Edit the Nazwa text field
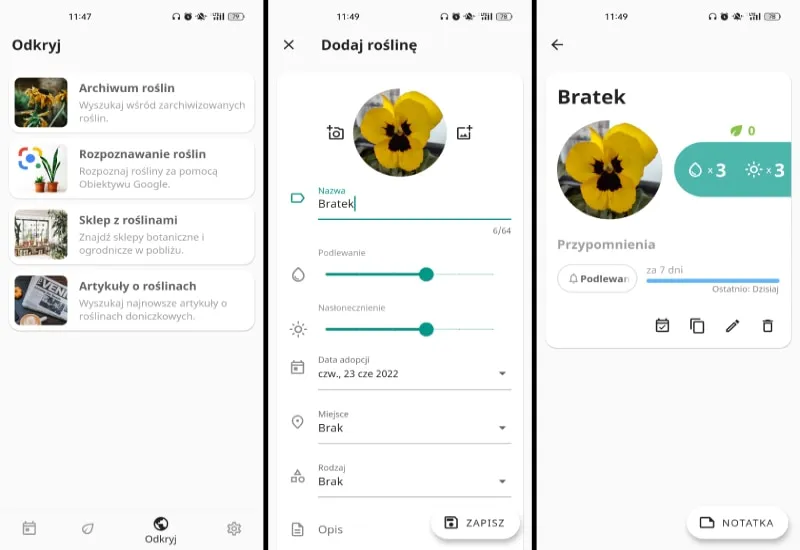 click(x=413, y=204)
